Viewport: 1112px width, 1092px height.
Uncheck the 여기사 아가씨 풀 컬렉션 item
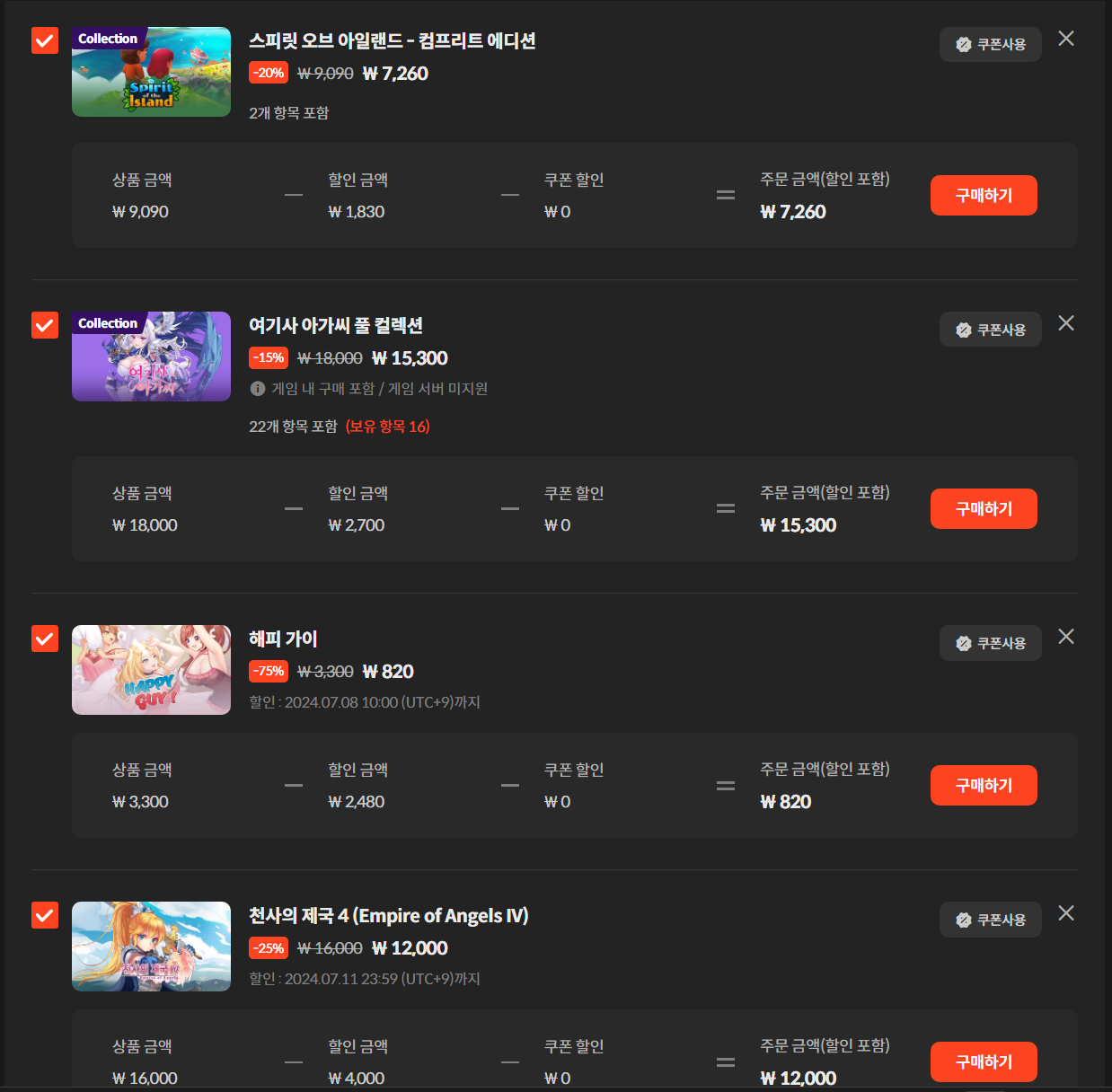pyautogui.click(x=45, y=325)
